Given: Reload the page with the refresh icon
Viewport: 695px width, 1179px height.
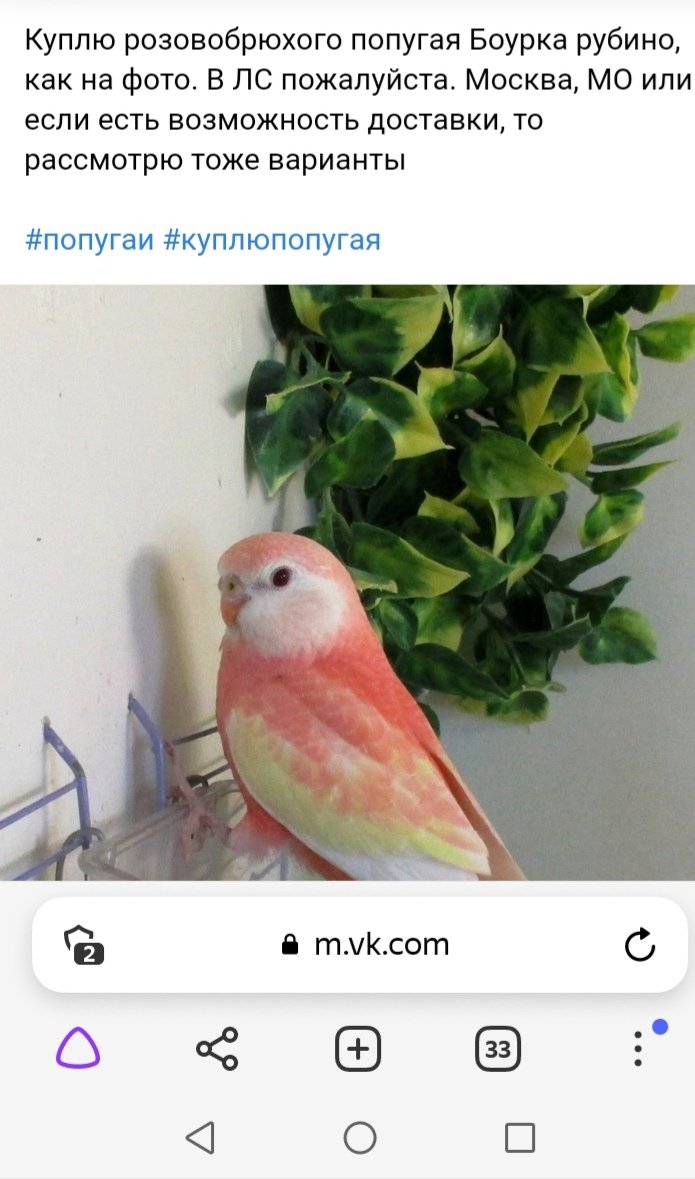Looking at the screenshot, I should pyautogui.click(x=639, y=944).
